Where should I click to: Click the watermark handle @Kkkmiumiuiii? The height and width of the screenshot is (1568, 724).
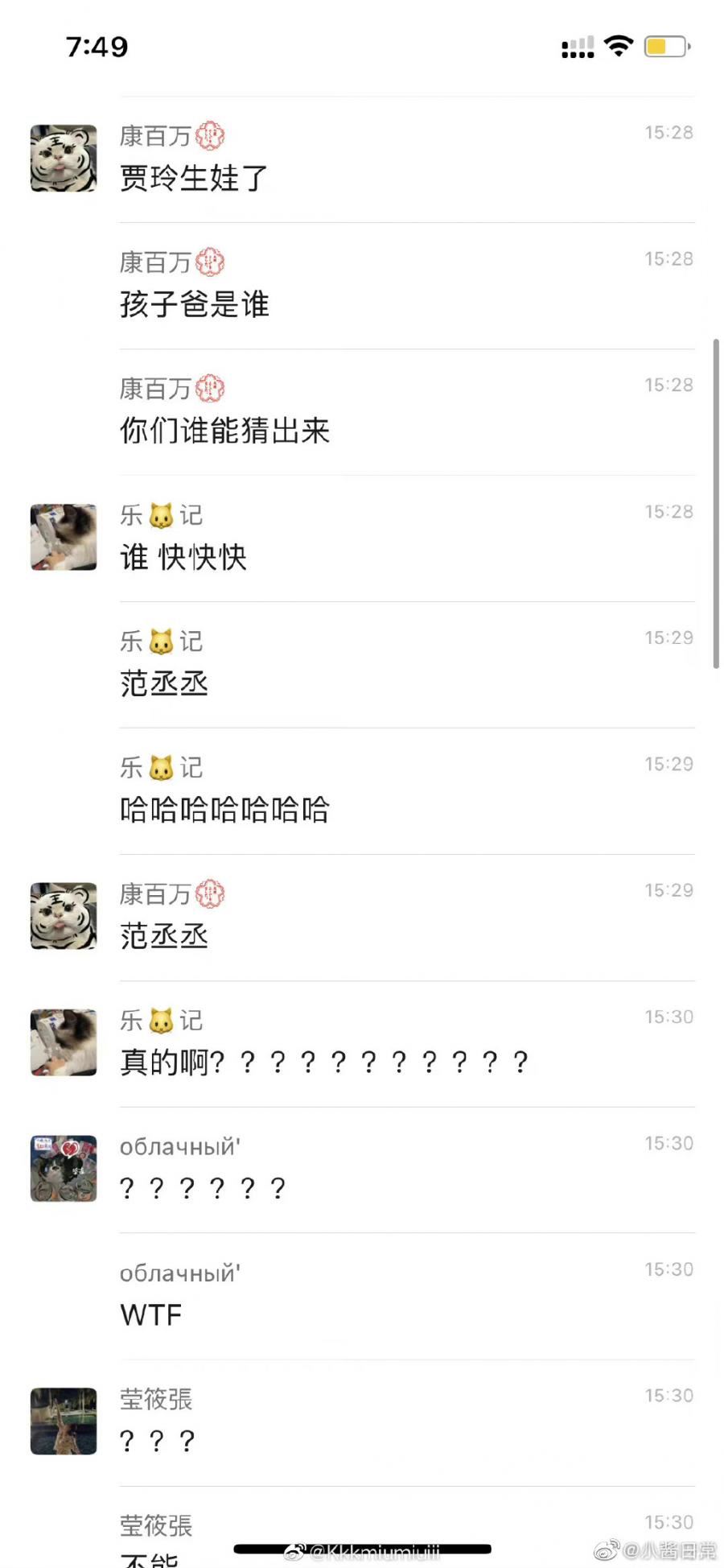coord(361,1548)
